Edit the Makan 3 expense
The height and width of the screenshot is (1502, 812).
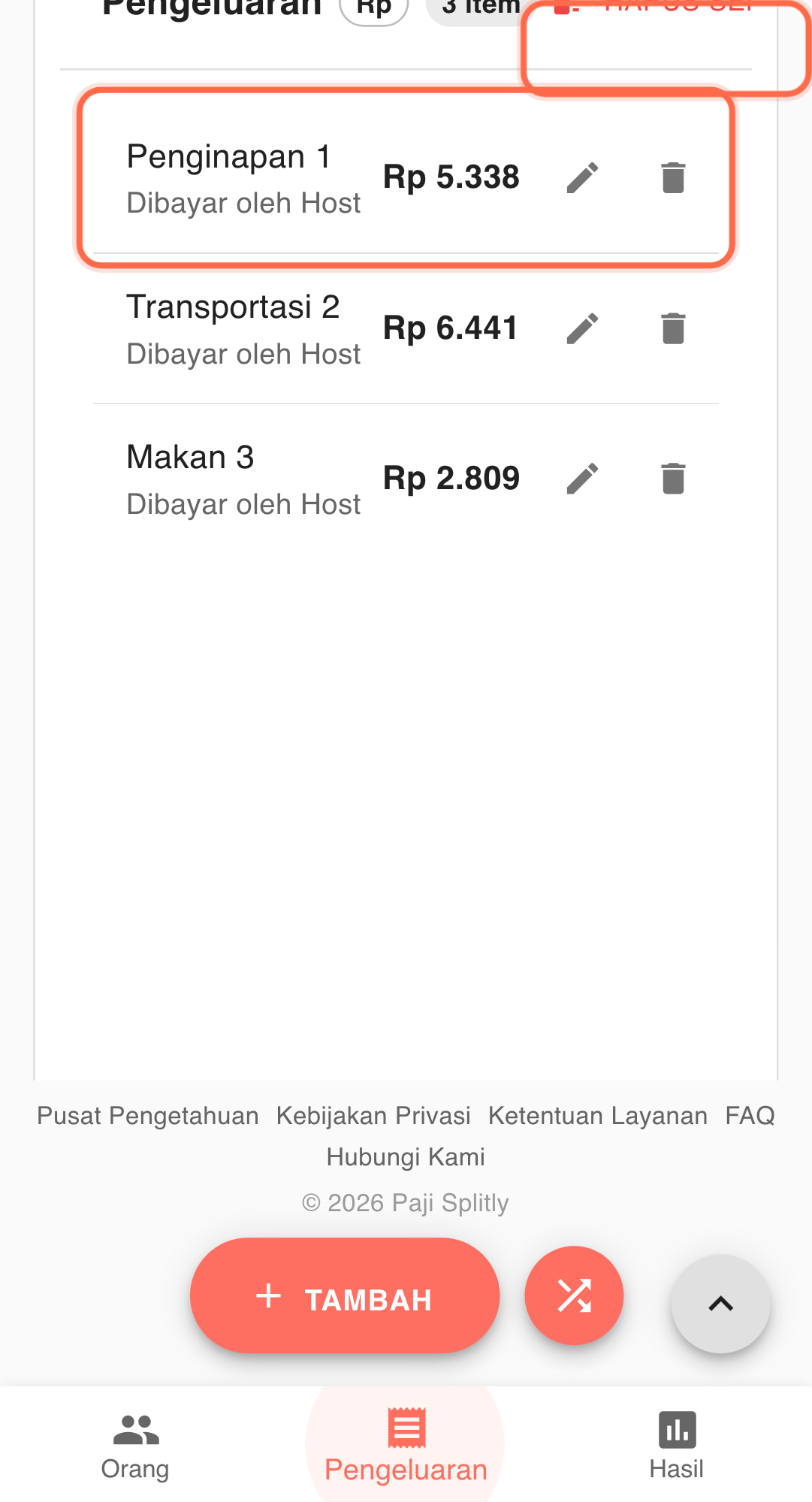(x=582, y=479)
